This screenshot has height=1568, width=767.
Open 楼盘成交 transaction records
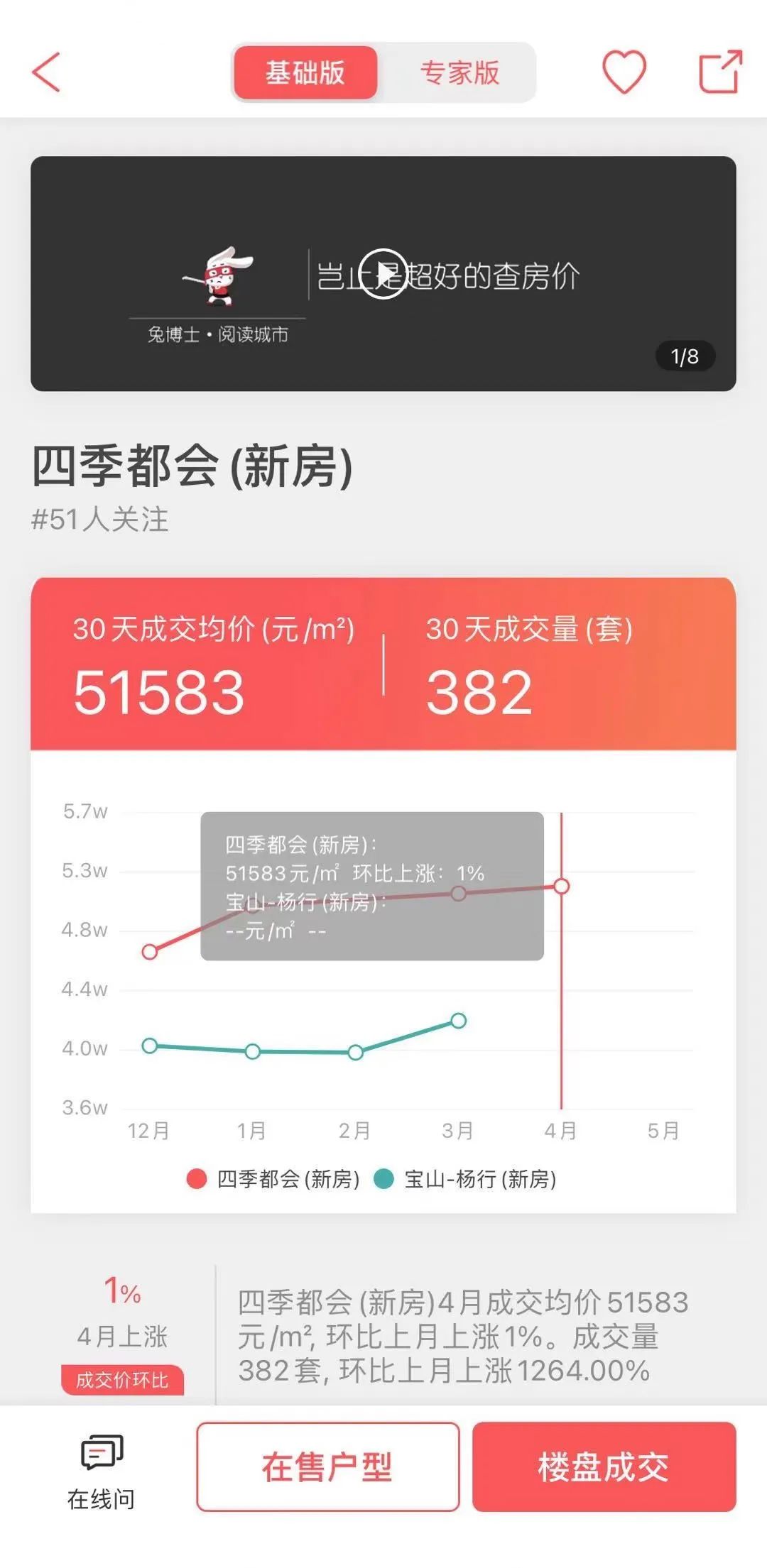[x=604, y=1466]
